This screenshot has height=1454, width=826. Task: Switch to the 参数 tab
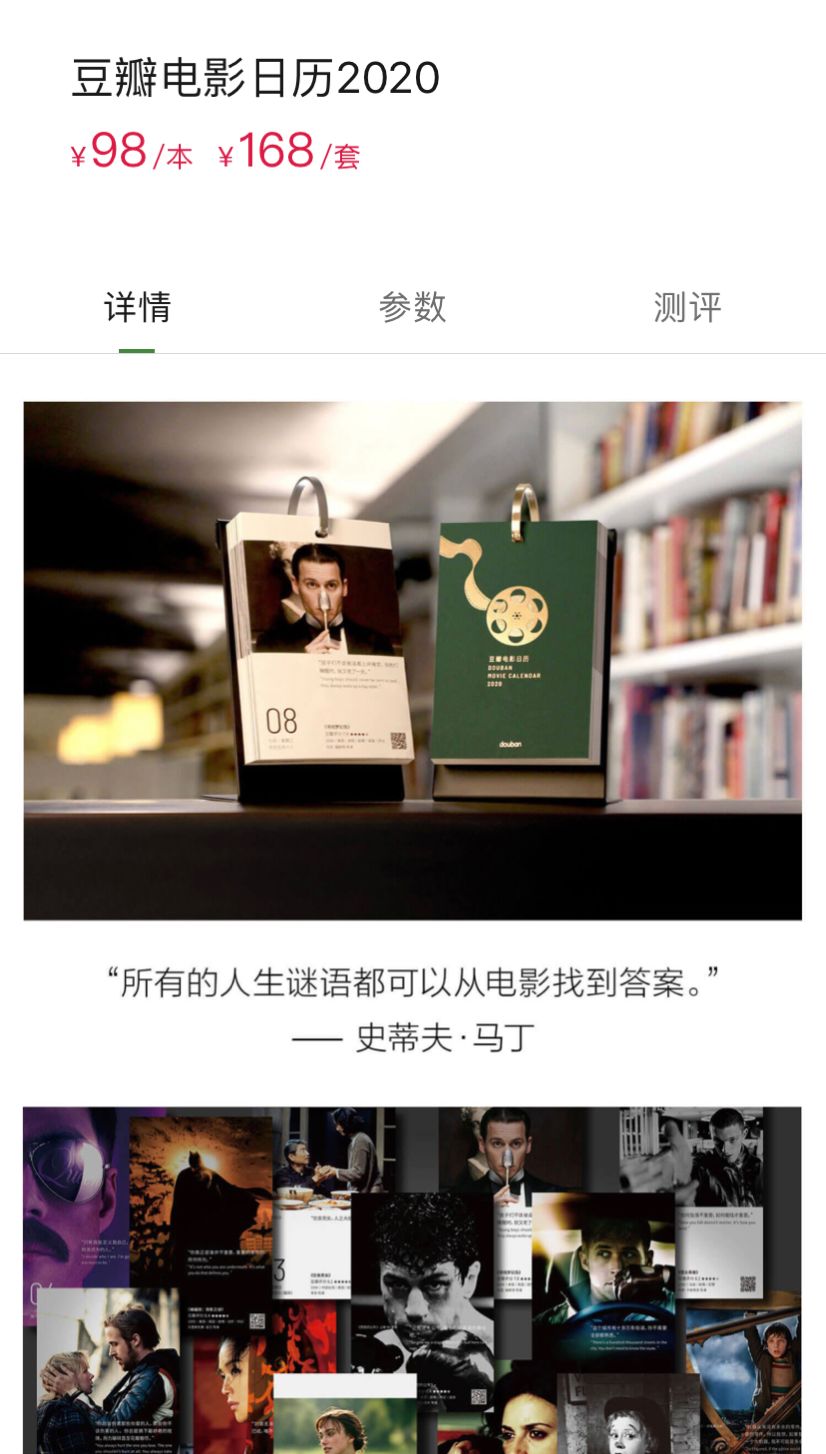[412, 307]
